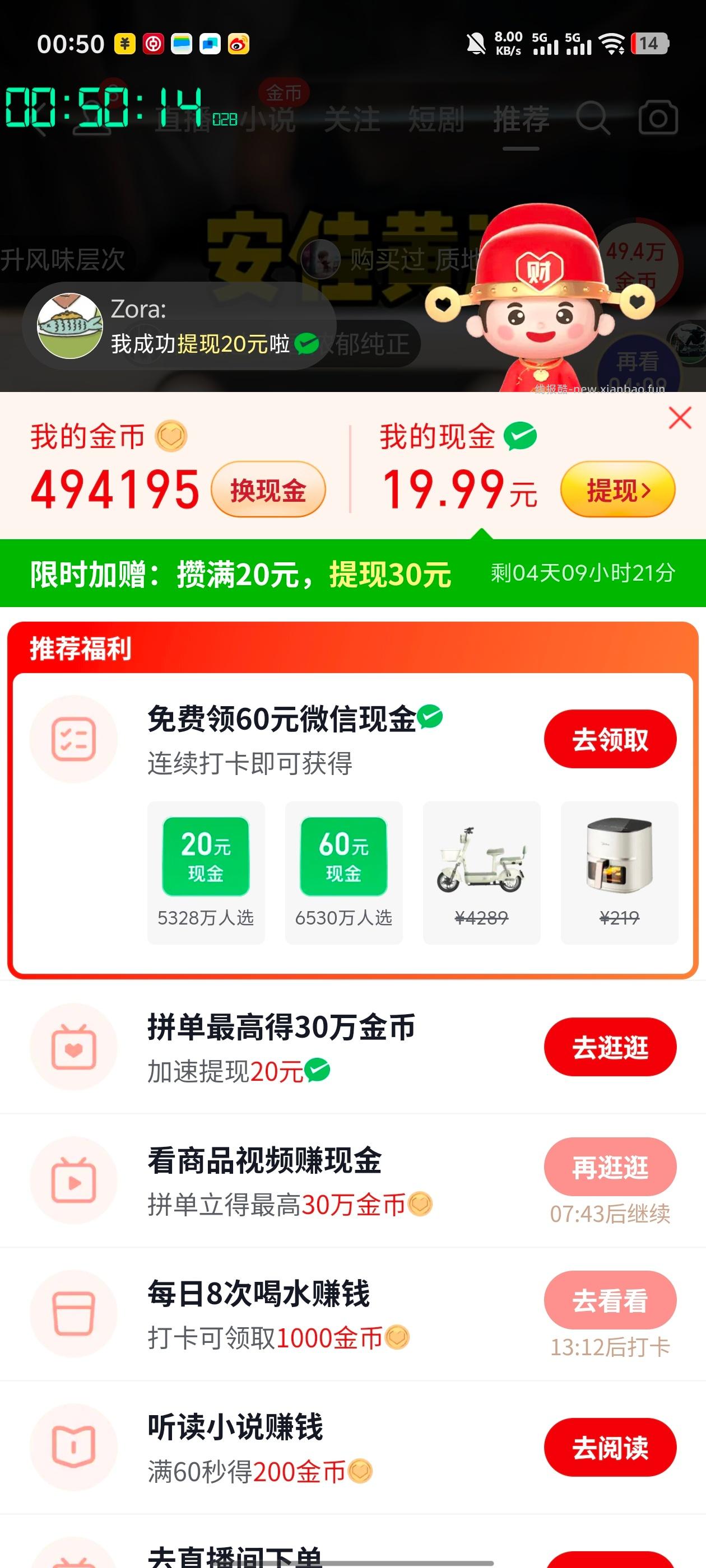
Task: Click 去阅读 to start reading novels
Action: point(610,1448)
